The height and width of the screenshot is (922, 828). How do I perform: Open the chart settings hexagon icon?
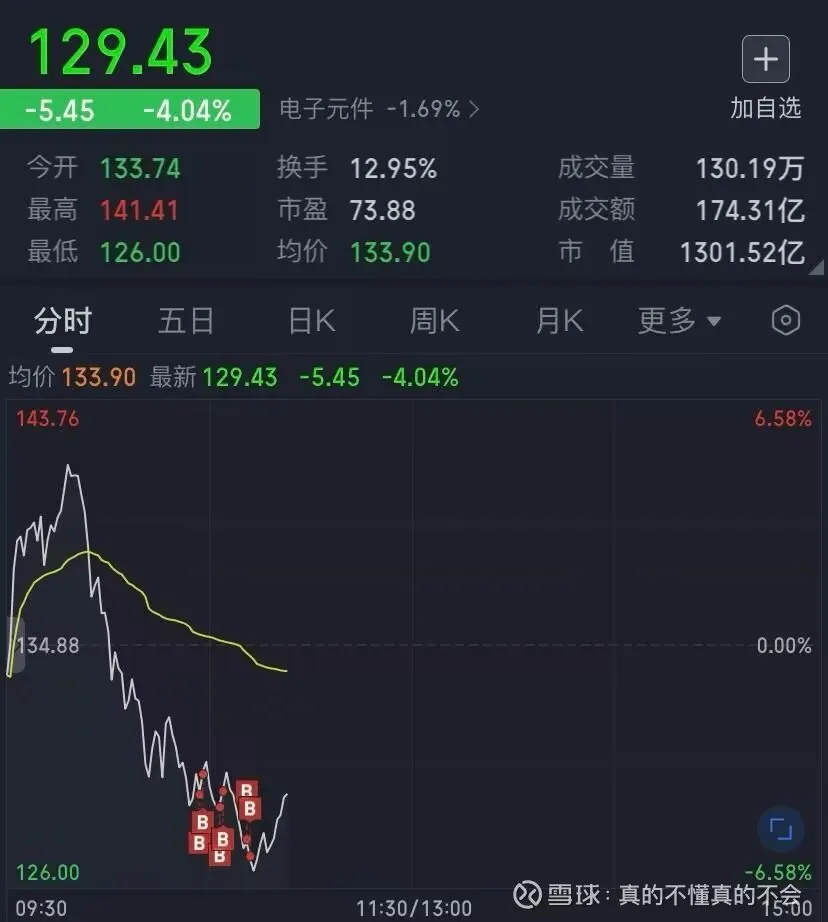click(786, 321)
